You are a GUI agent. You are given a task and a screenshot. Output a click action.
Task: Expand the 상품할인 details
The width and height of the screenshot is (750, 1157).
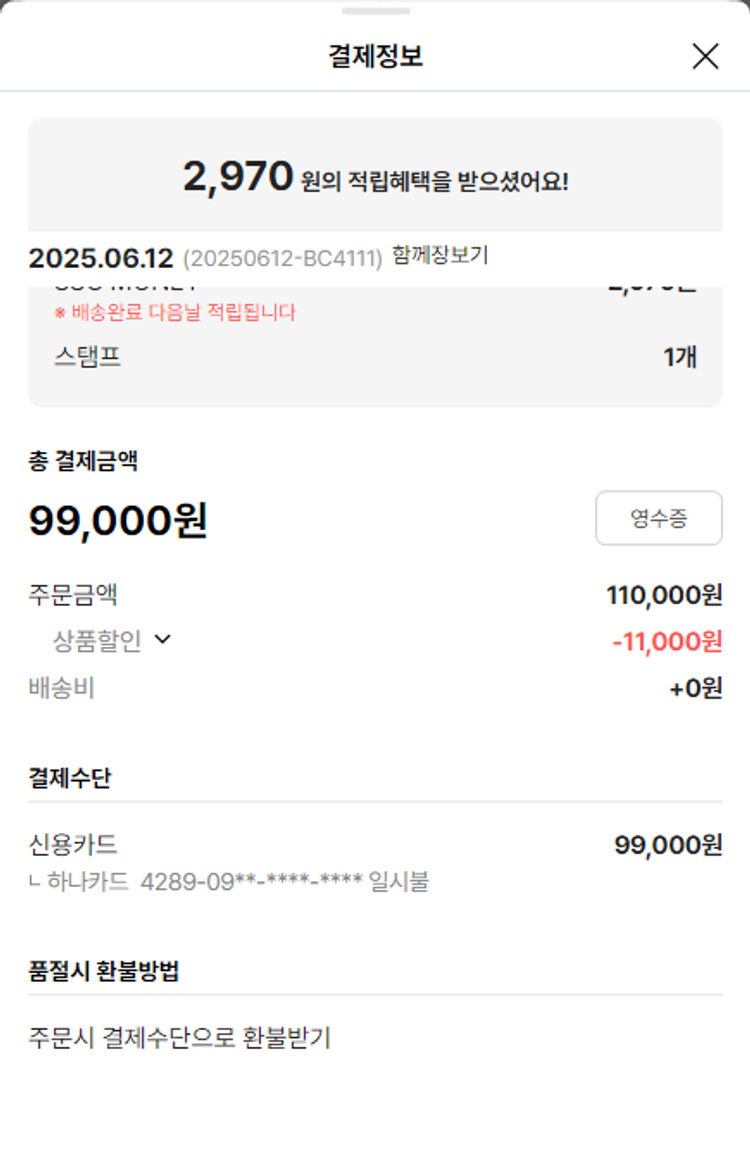click(163, 640)
